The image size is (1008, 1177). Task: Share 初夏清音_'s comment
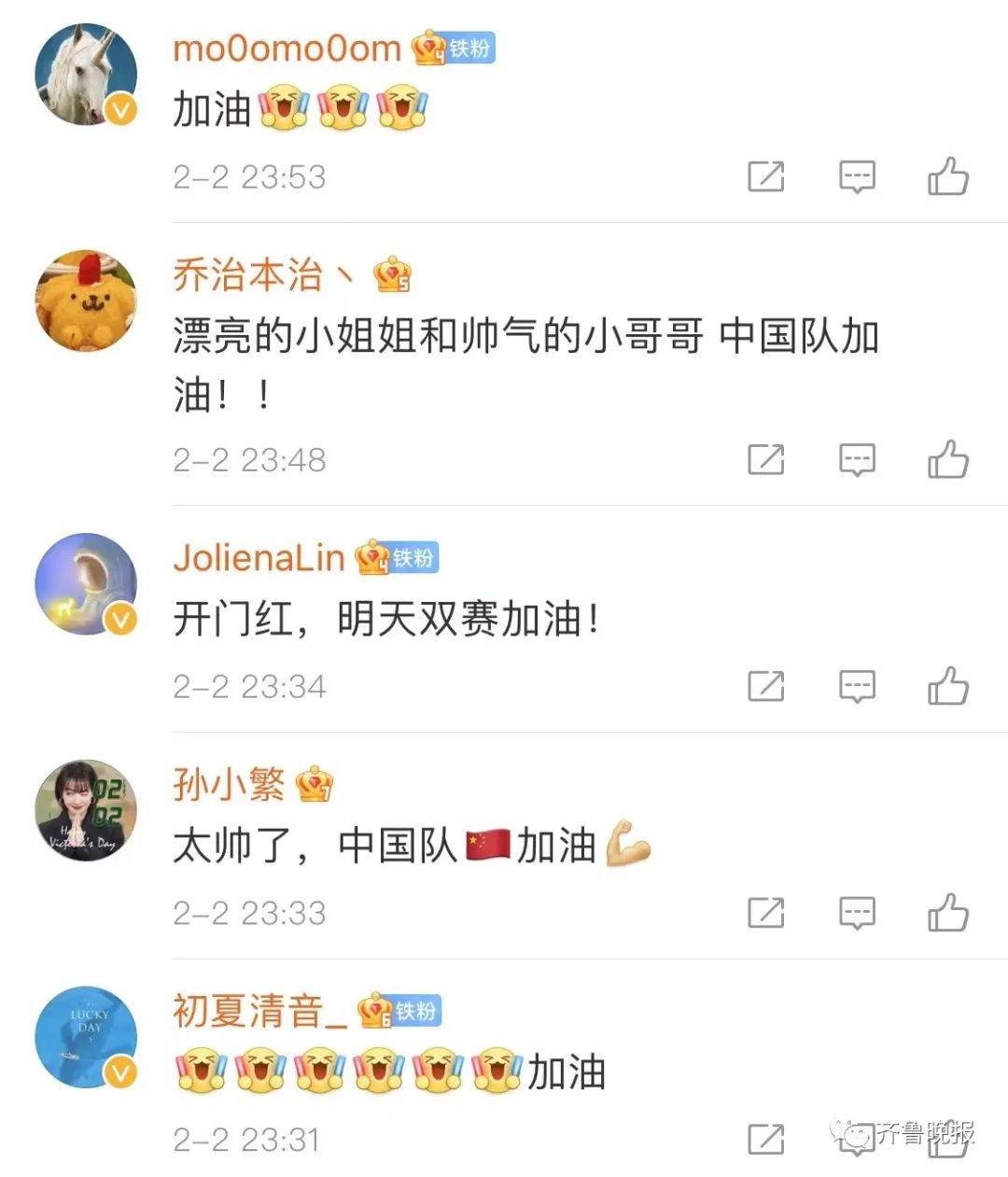(x=765, y=1139)
